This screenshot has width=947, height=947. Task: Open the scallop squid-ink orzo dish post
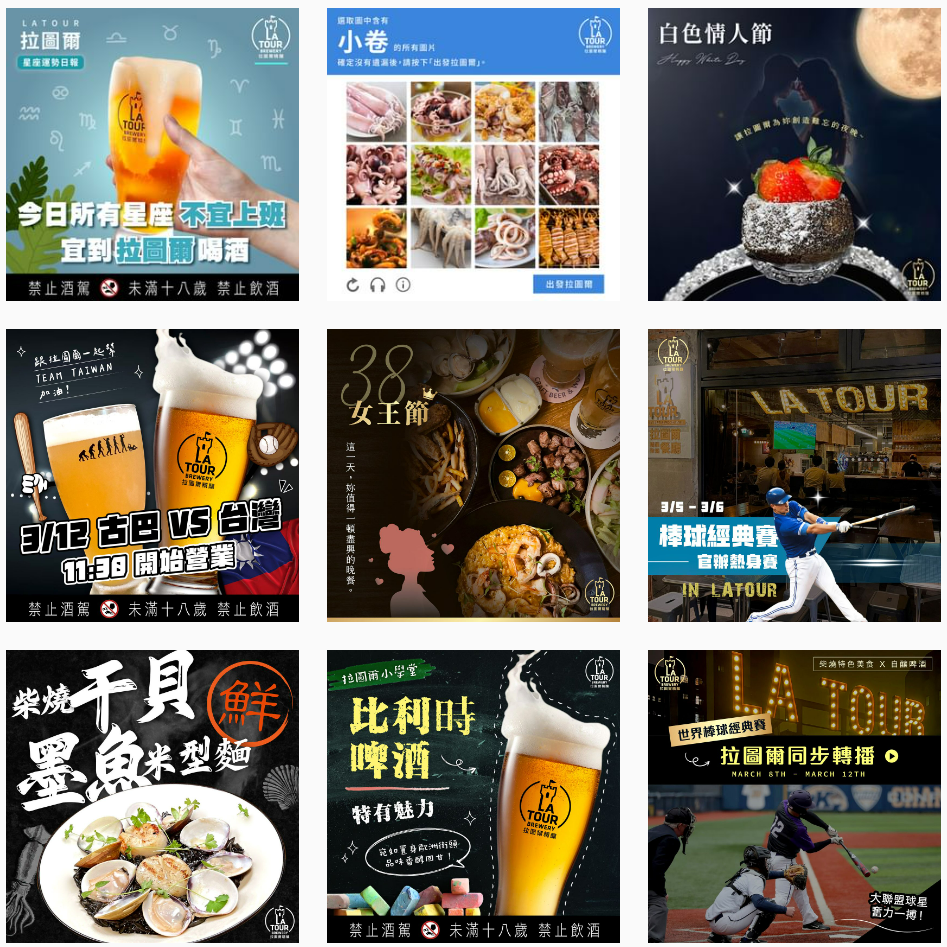pos(152,796)
